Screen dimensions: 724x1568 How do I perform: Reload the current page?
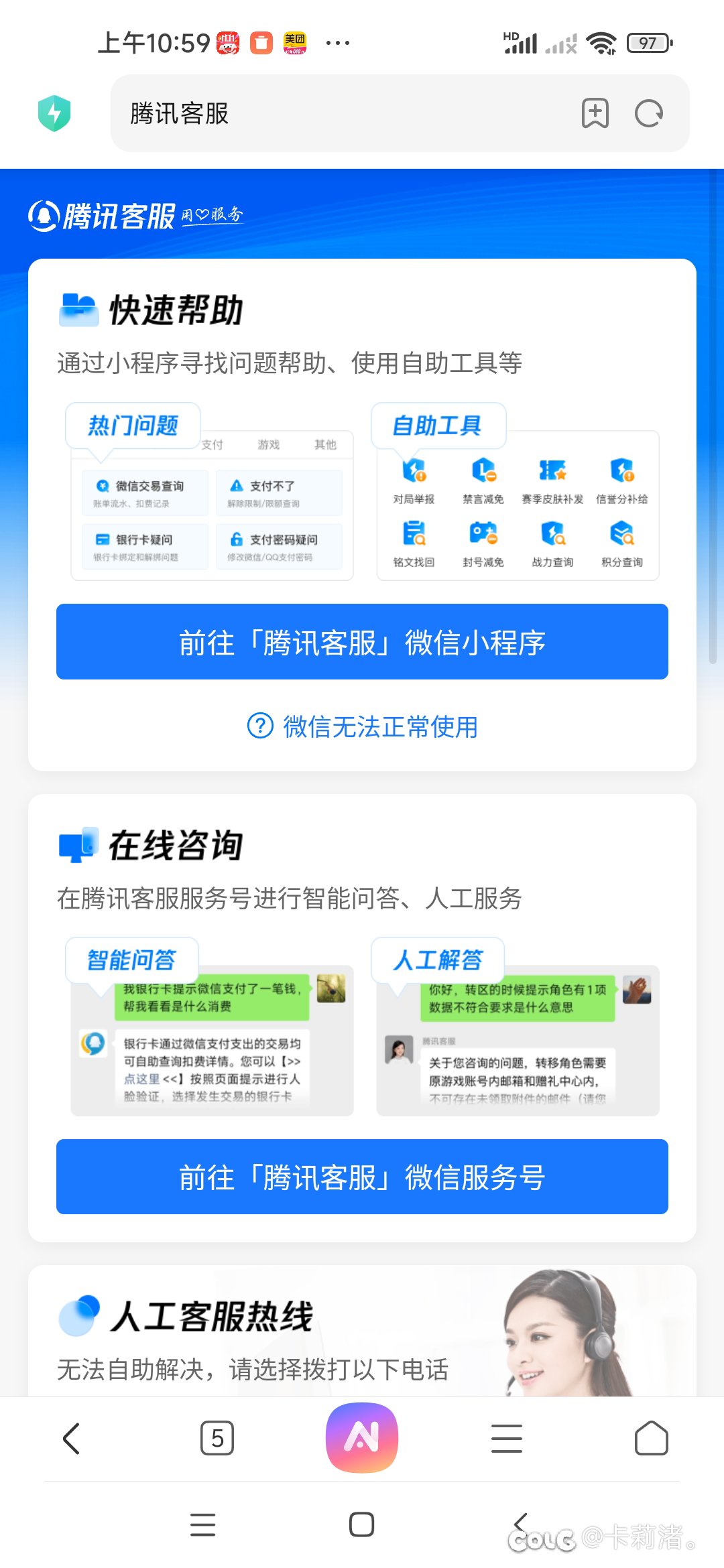point(649,113)
